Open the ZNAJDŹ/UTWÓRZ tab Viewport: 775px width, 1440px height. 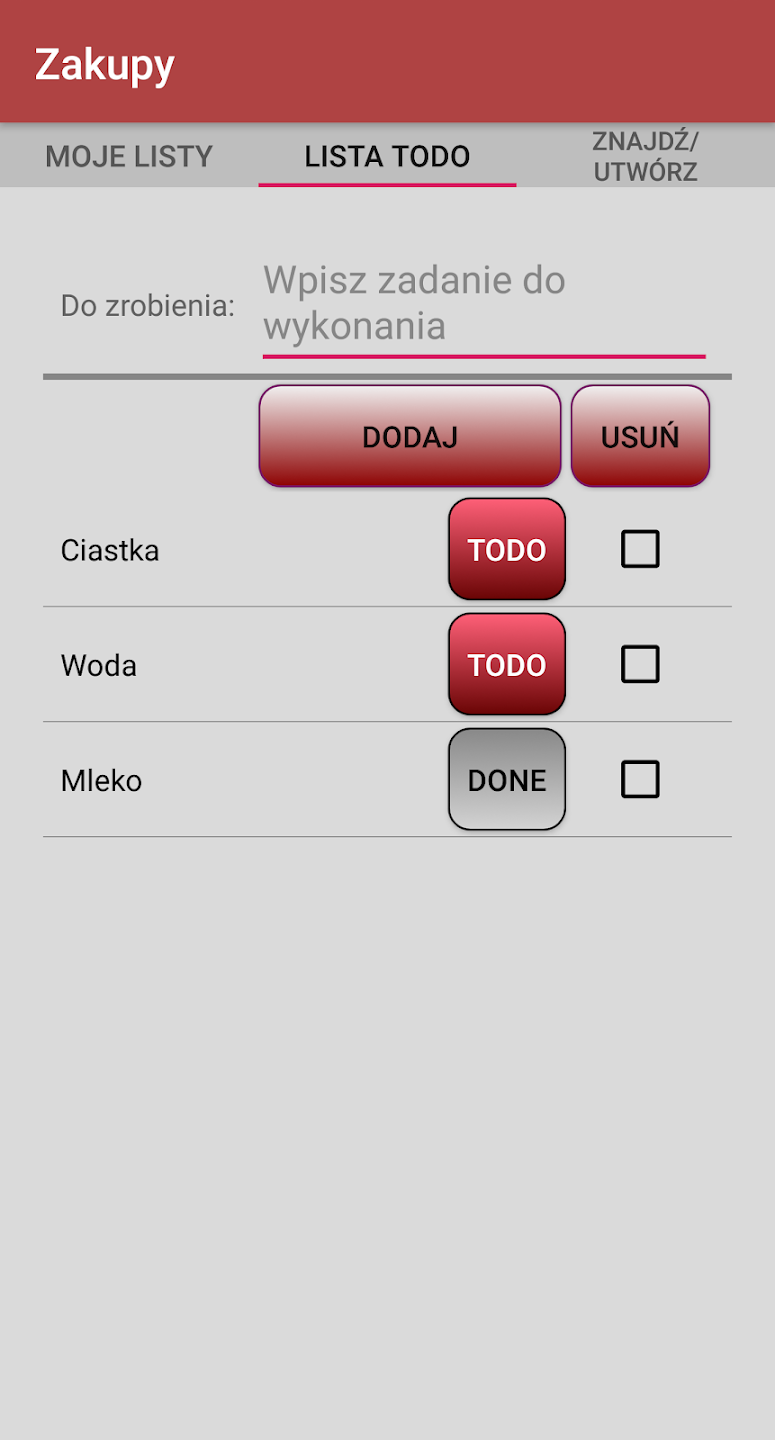(646, 156)
